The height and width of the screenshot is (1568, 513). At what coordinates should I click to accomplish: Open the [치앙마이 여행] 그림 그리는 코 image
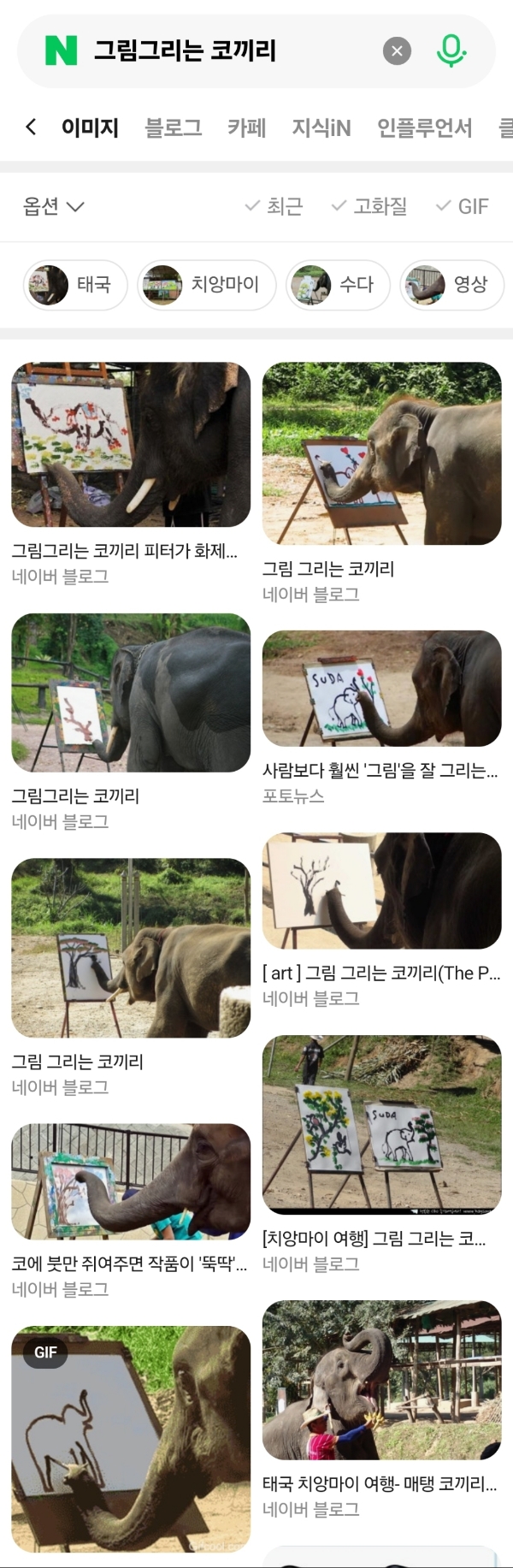tap(381, 1124)
